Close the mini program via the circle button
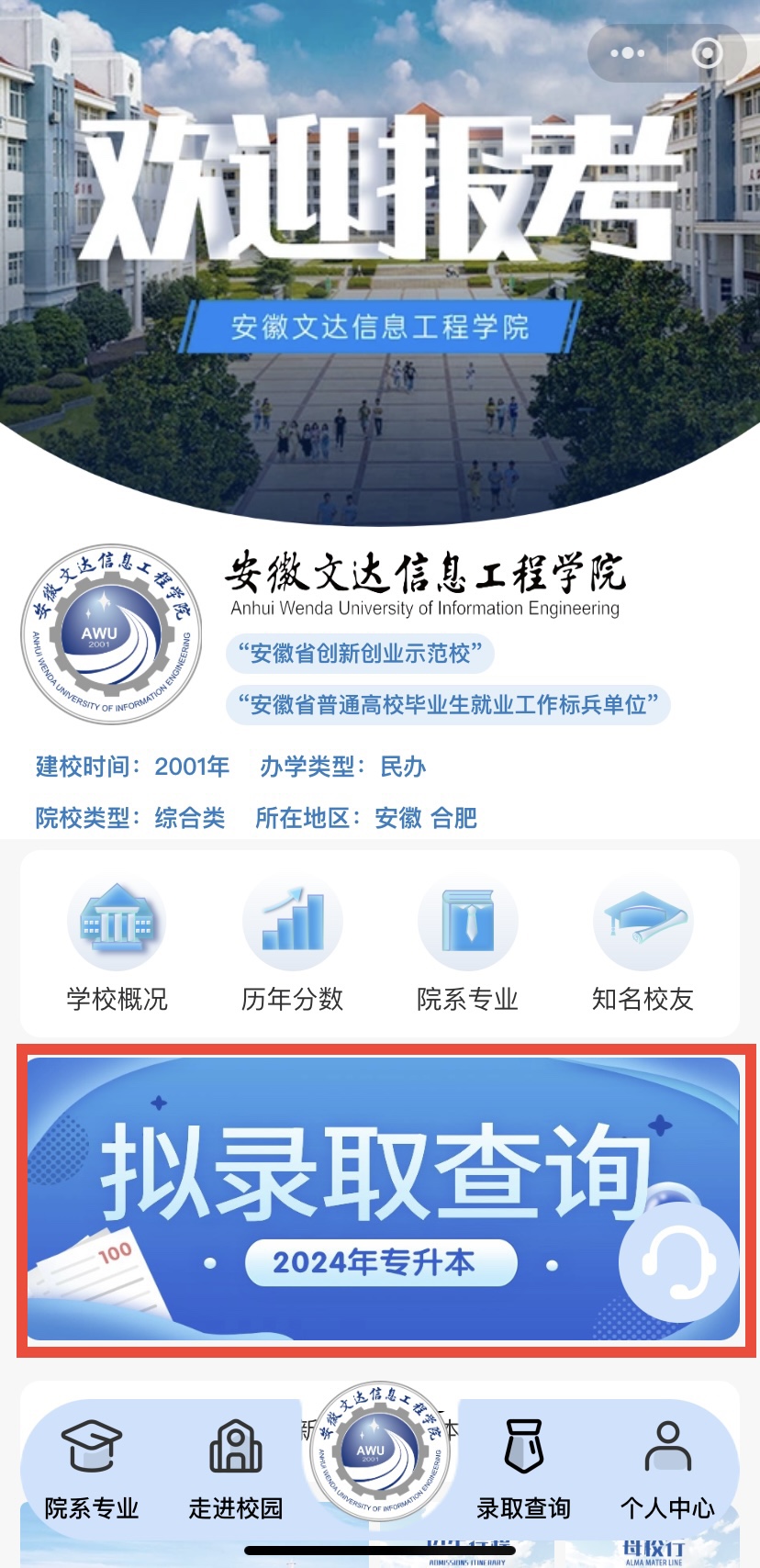The height and width of the screenshot is (1568, 760). (706, 53)
